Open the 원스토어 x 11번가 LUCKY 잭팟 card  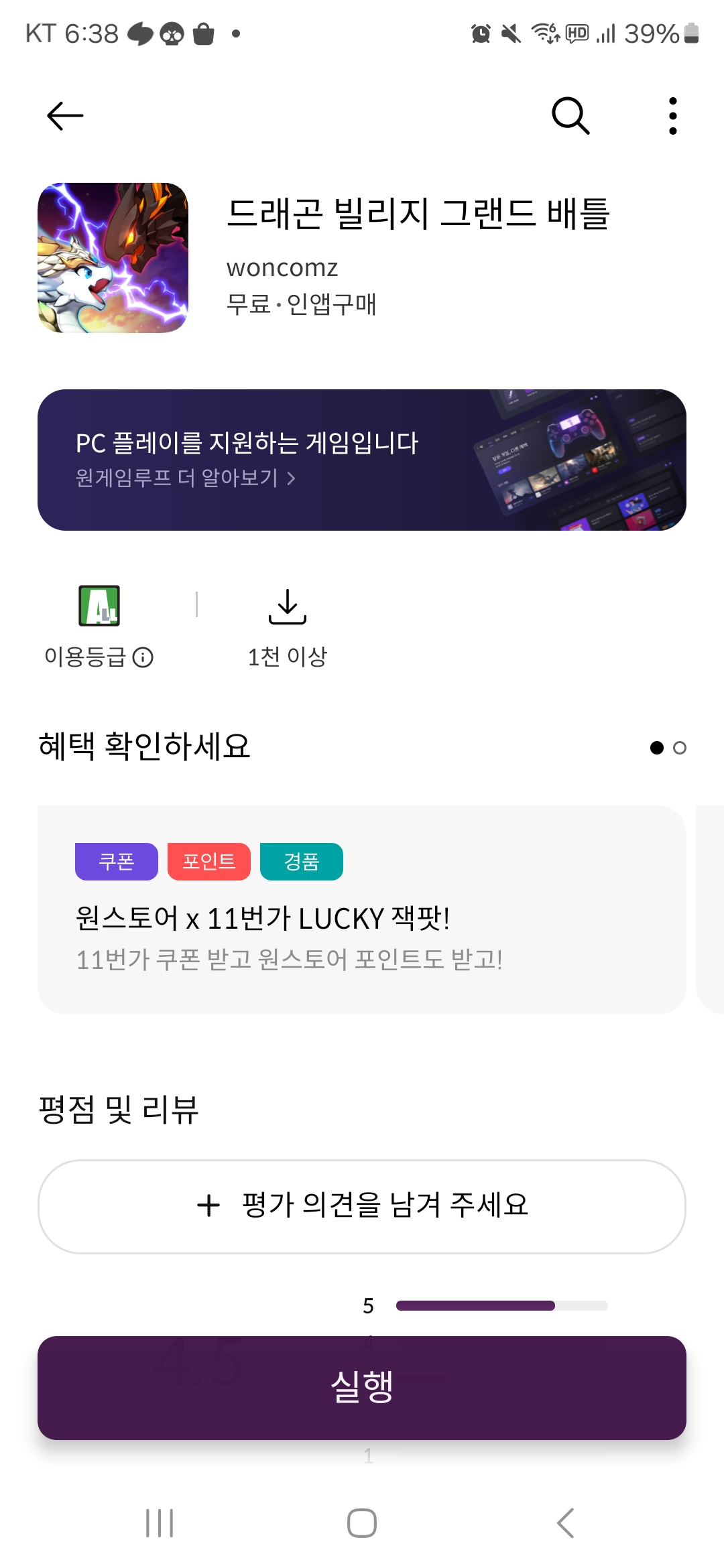(x=362, y=909)
